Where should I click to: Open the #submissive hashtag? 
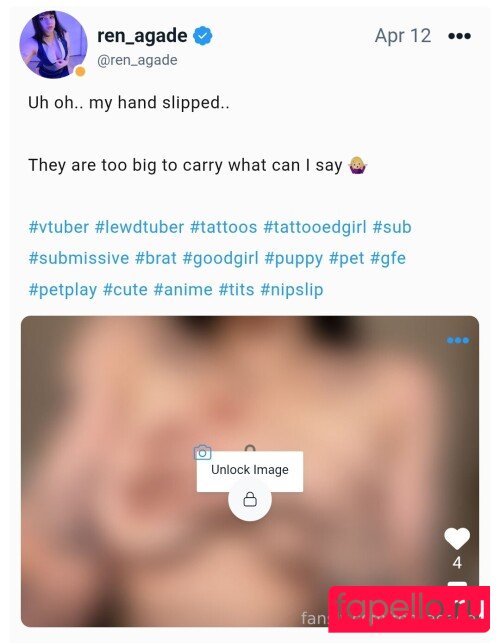click(x=79, y=258)
